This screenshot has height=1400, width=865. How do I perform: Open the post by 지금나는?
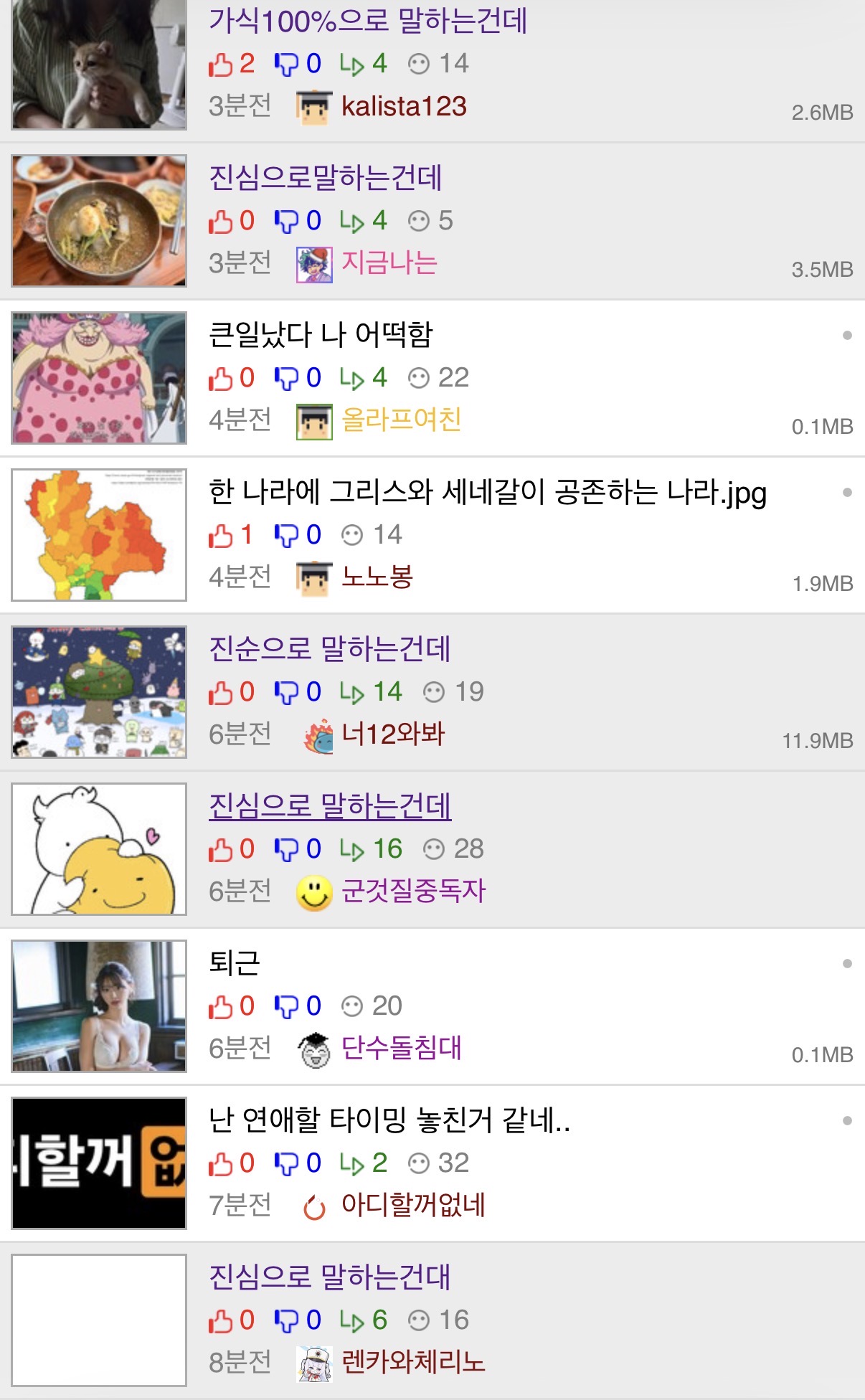pyautogui.click(x=325, y=178)
